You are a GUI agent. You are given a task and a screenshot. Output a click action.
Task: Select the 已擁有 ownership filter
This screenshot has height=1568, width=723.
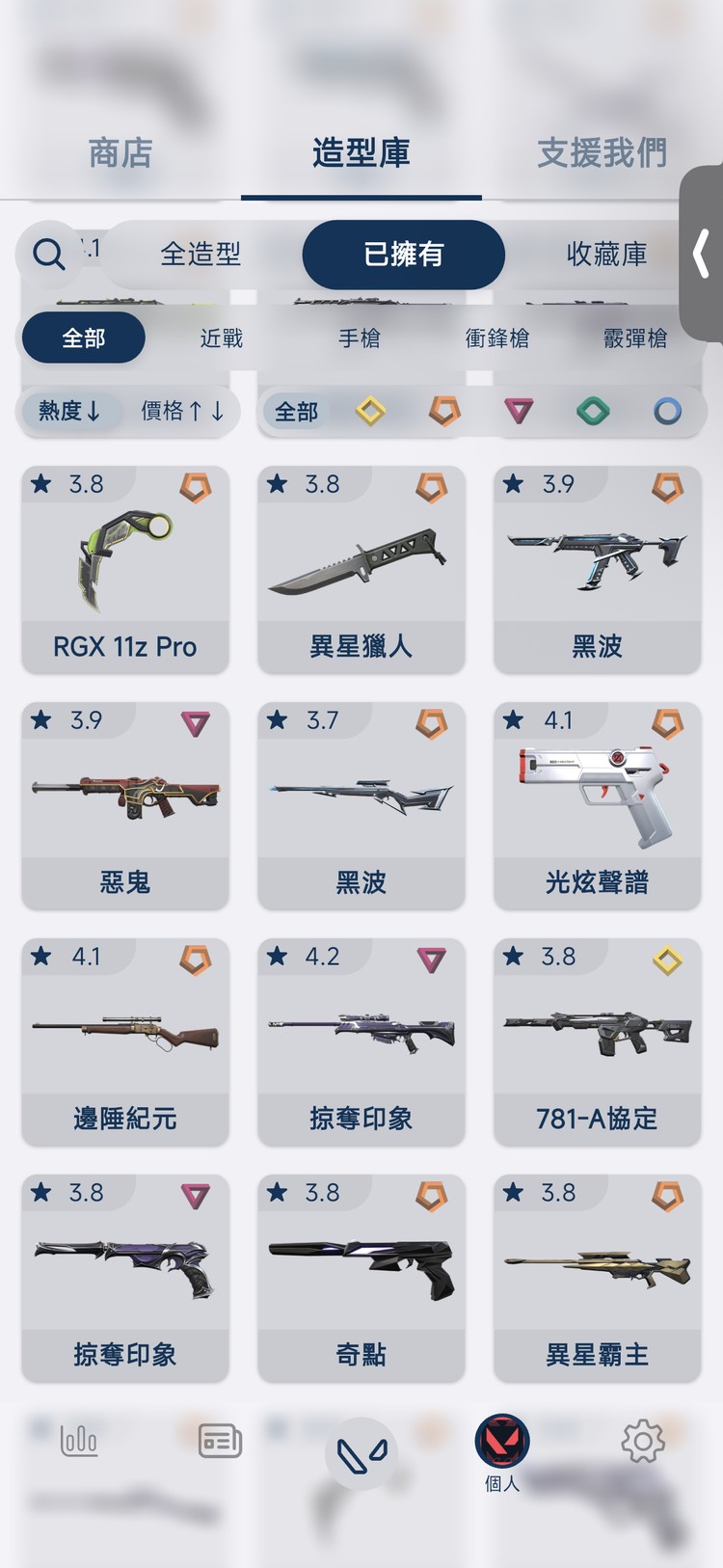coord(403,255)
